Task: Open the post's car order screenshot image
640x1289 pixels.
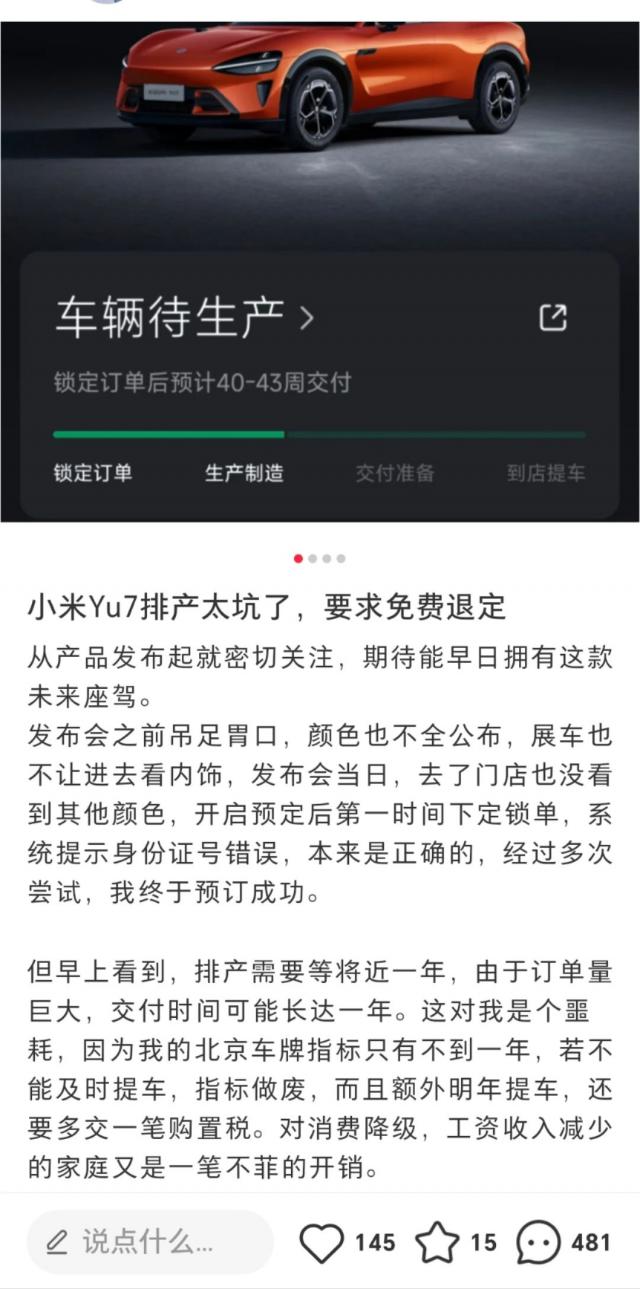Action: pyautogui.click(x=320, y=270)
